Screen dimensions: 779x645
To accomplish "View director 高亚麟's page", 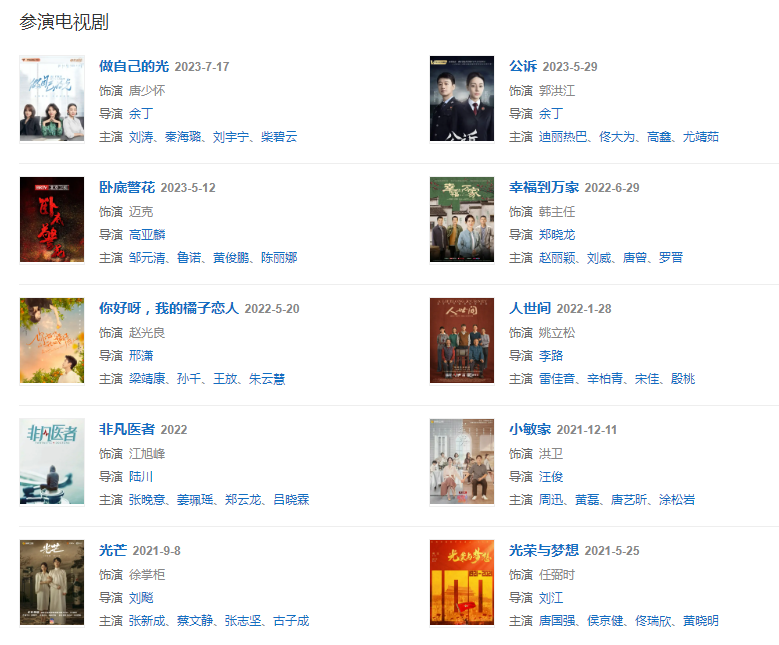I will (x=147, y=234).
